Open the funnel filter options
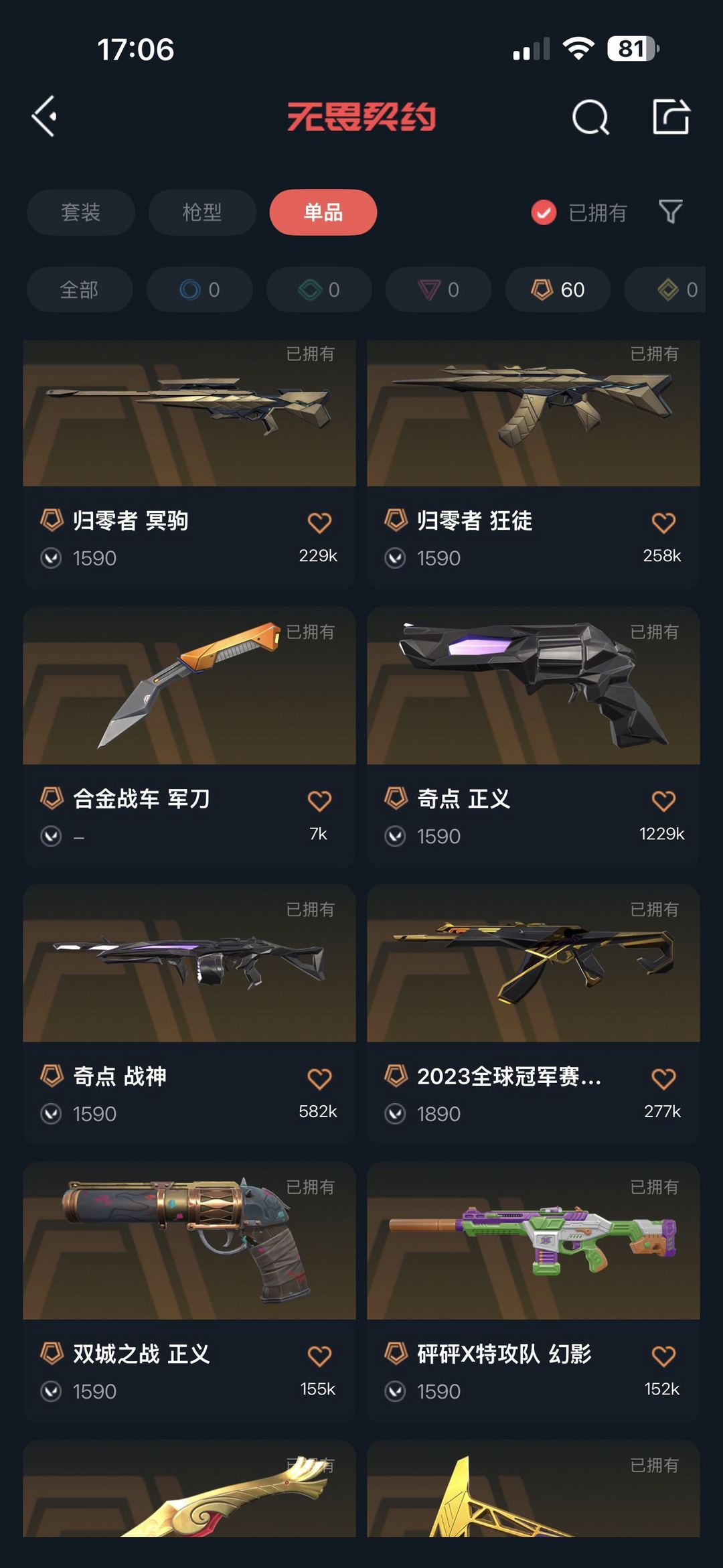This screenshot has height=1568, width=723. (670, 212)
